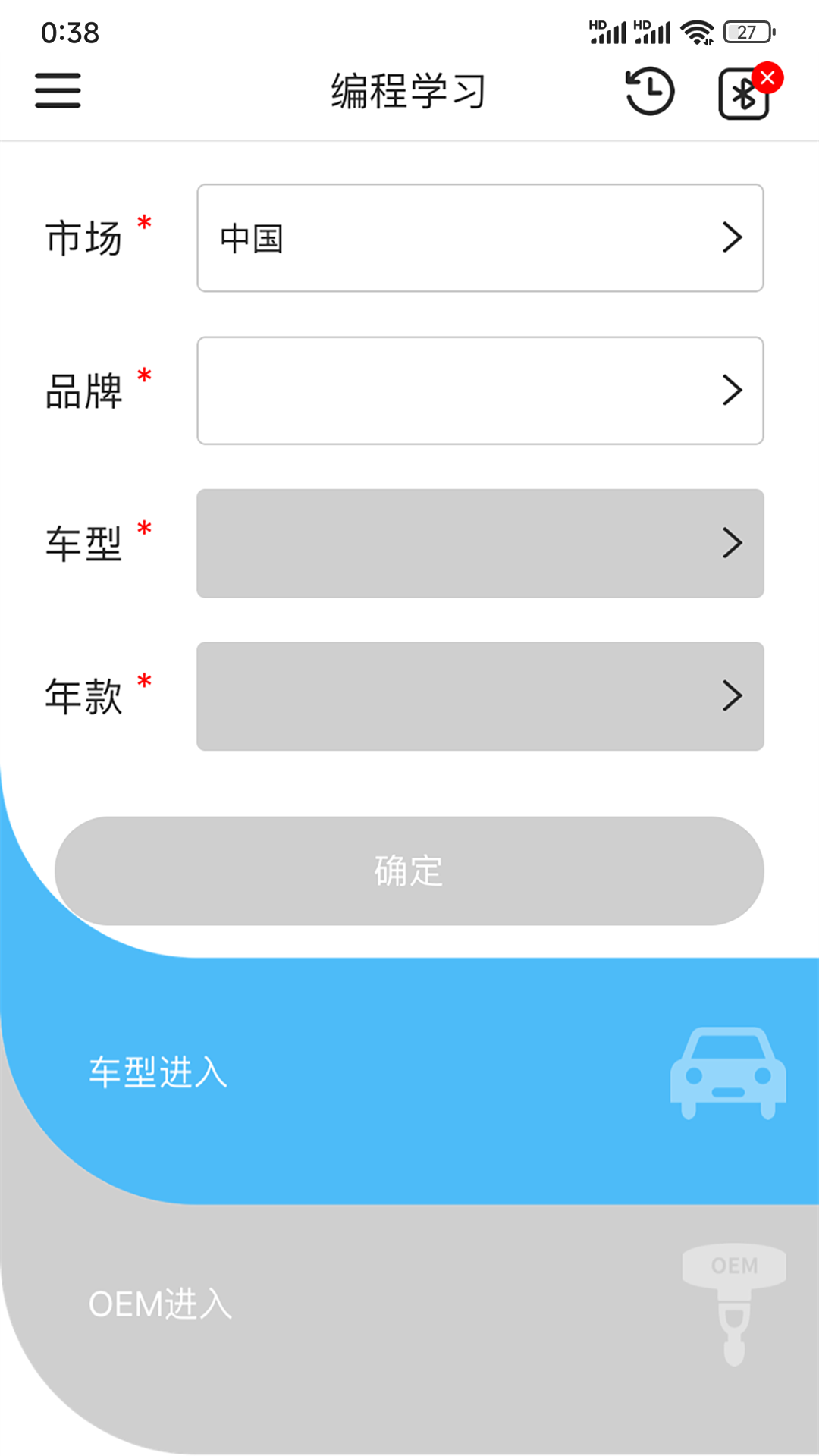Tap the chevron on the 市场 row
Viewport: 819px width, 1456px height.
(732, 238)
